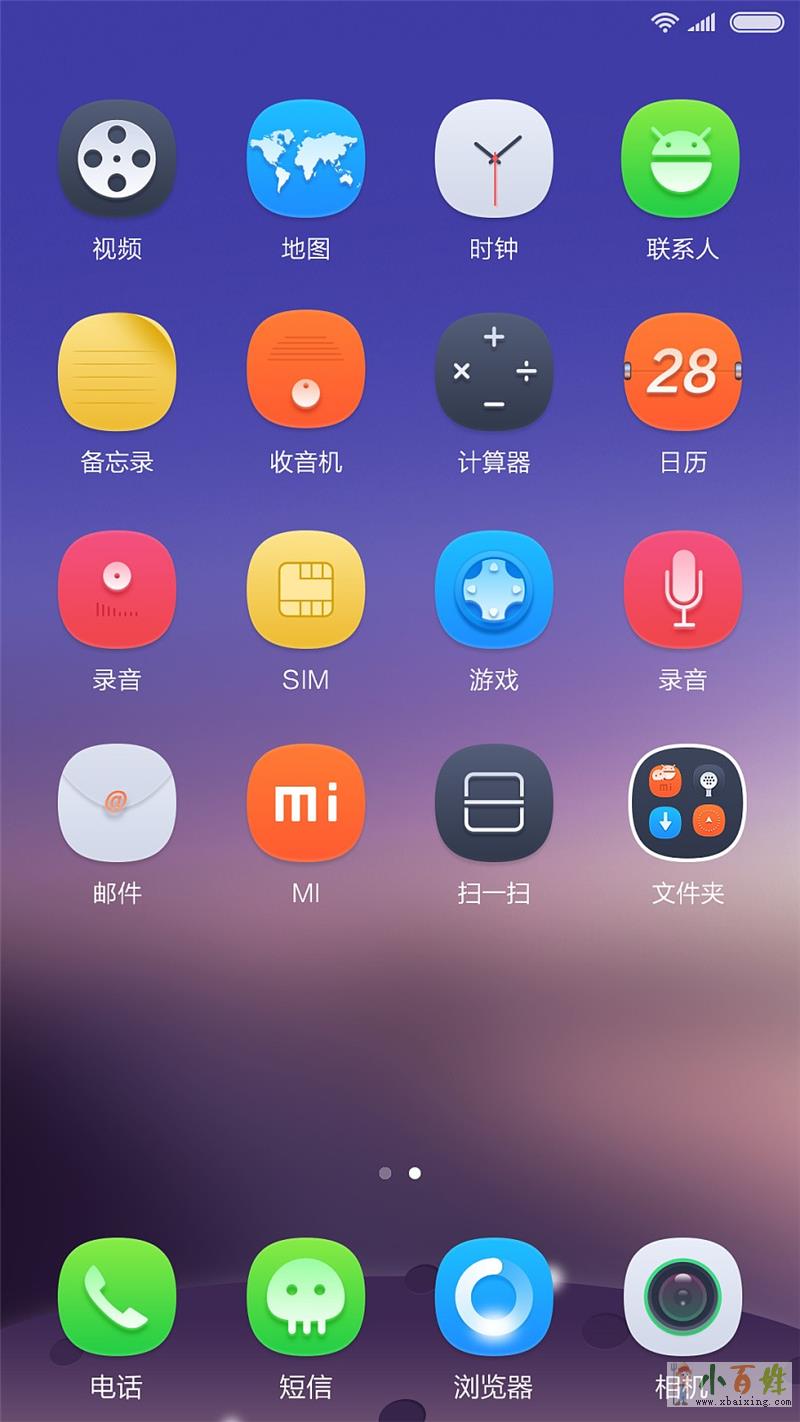Launch the 地图 maps app
The height and width of the screenshot is (1422, 800).
point(305,158)
